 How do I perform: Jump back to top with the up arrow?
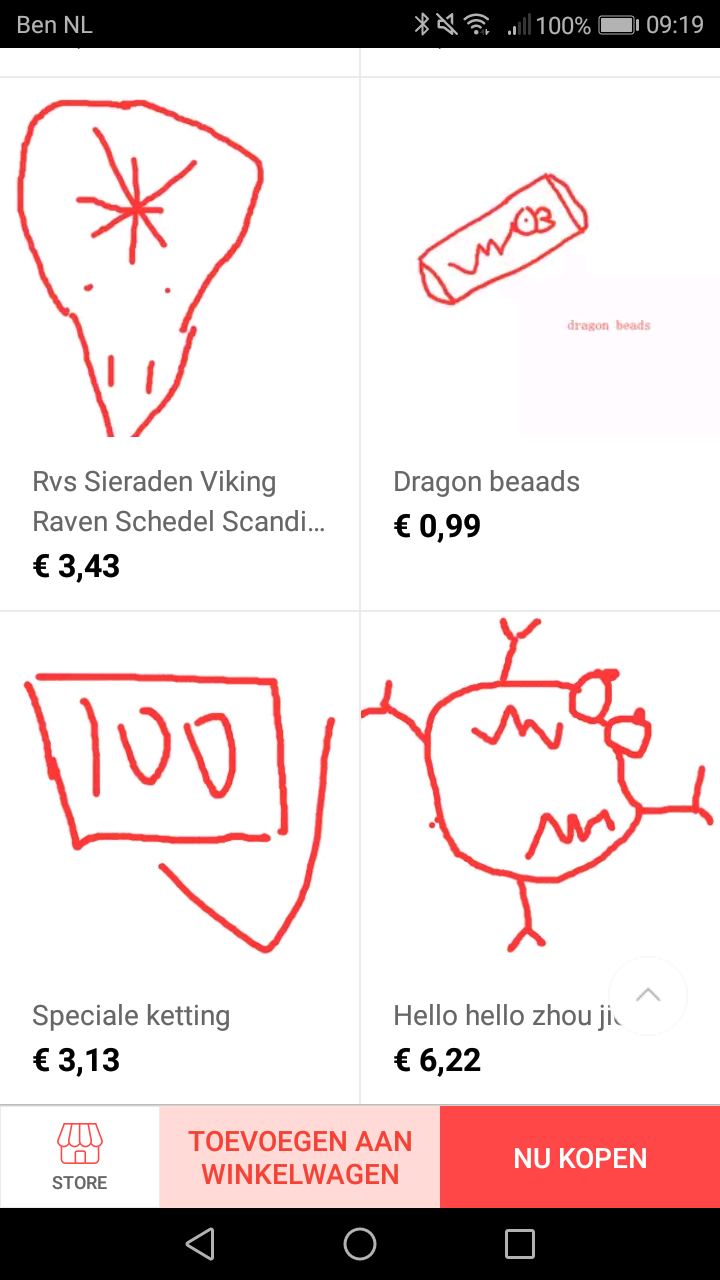tap(648, 995)
